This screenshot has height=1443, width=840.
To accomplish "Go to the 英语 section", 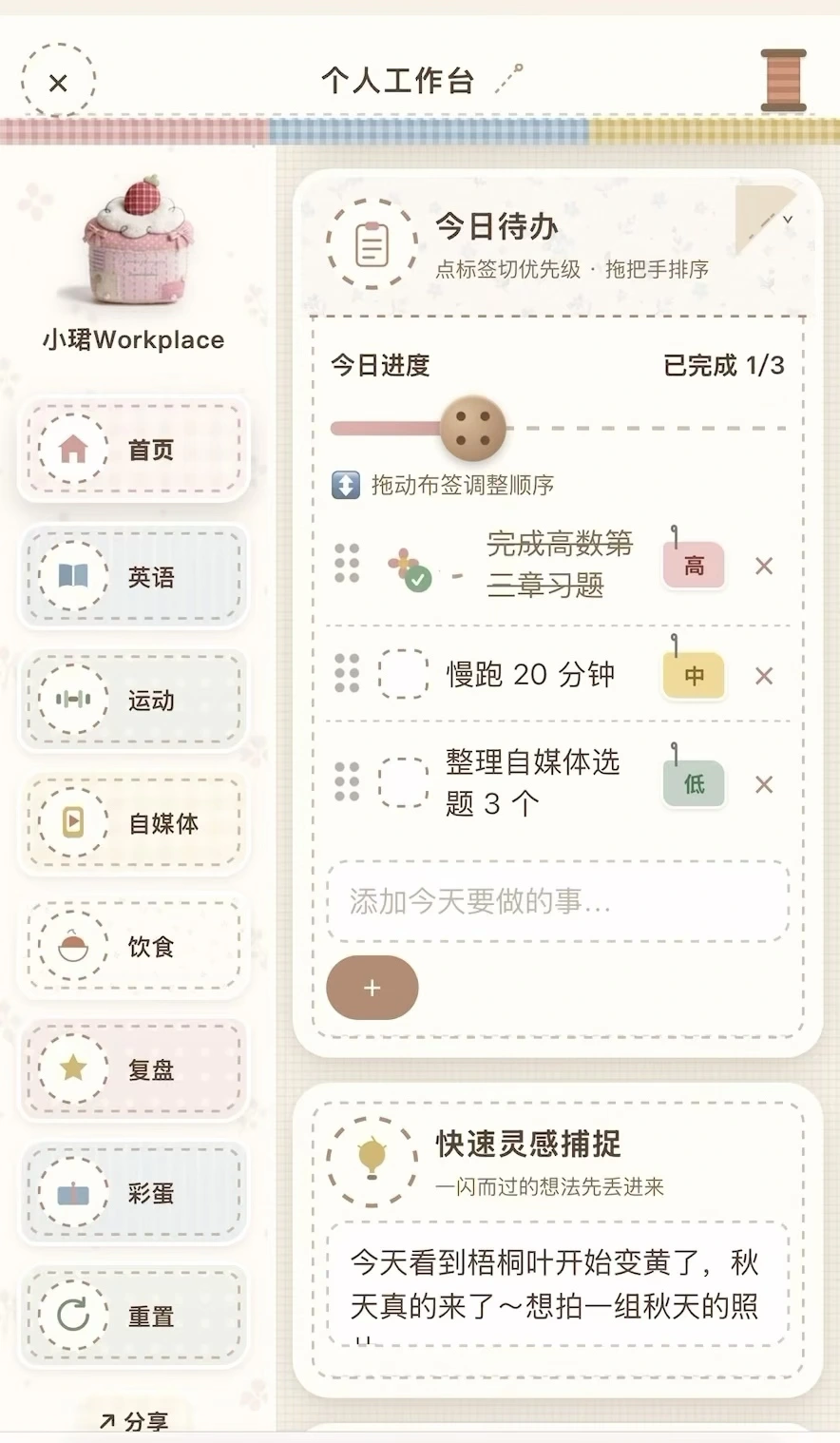I will [x=133, y=576].
